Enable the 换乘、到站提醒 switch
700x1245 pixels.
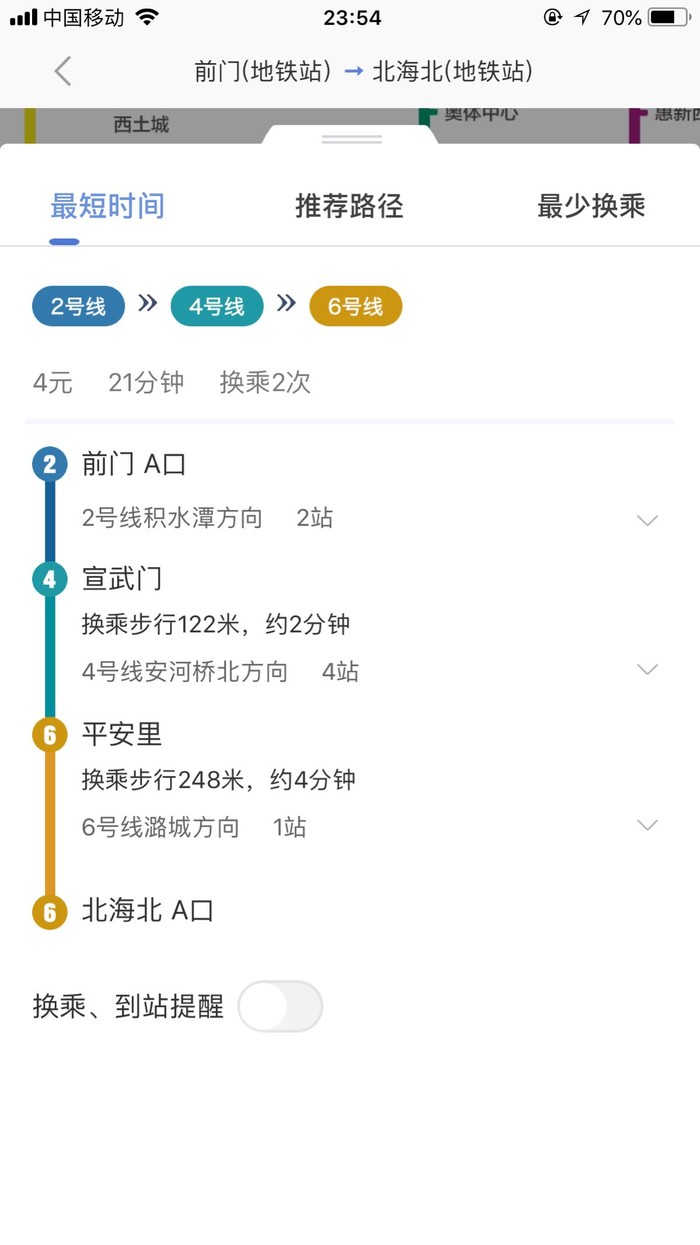point(280,1006)
